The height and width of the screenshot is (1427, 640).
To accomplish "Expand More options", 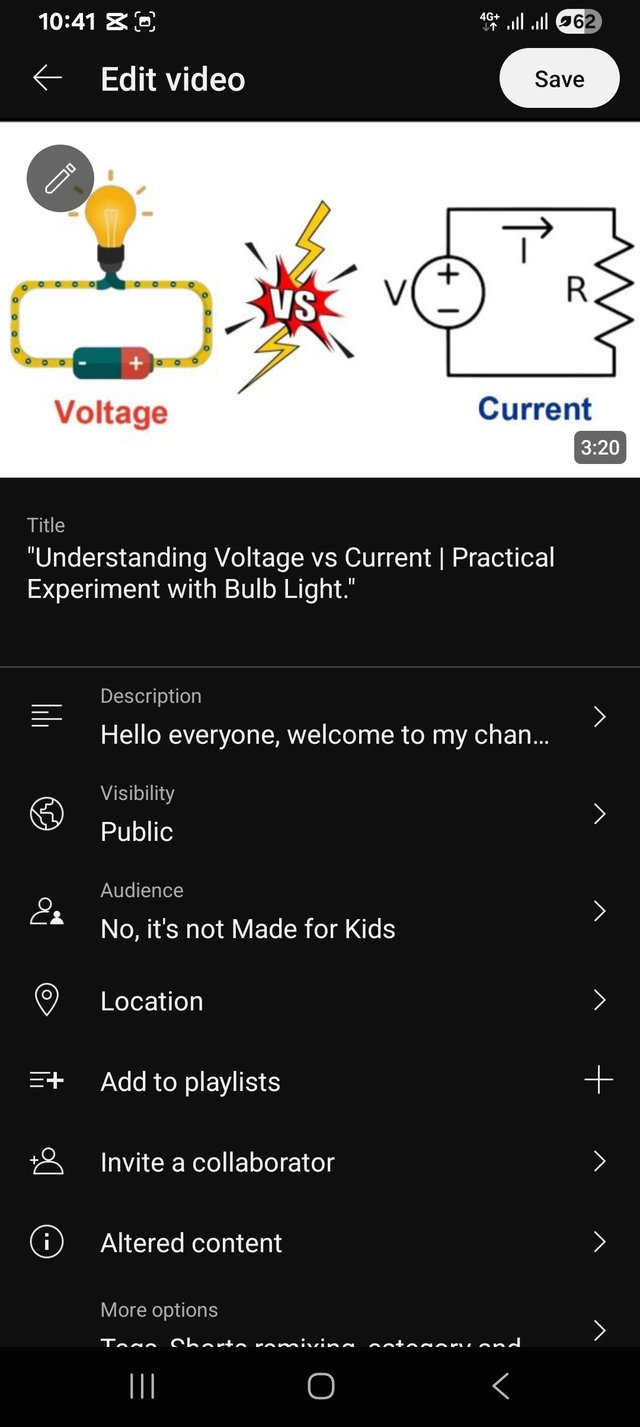I will pos(320,1326).
